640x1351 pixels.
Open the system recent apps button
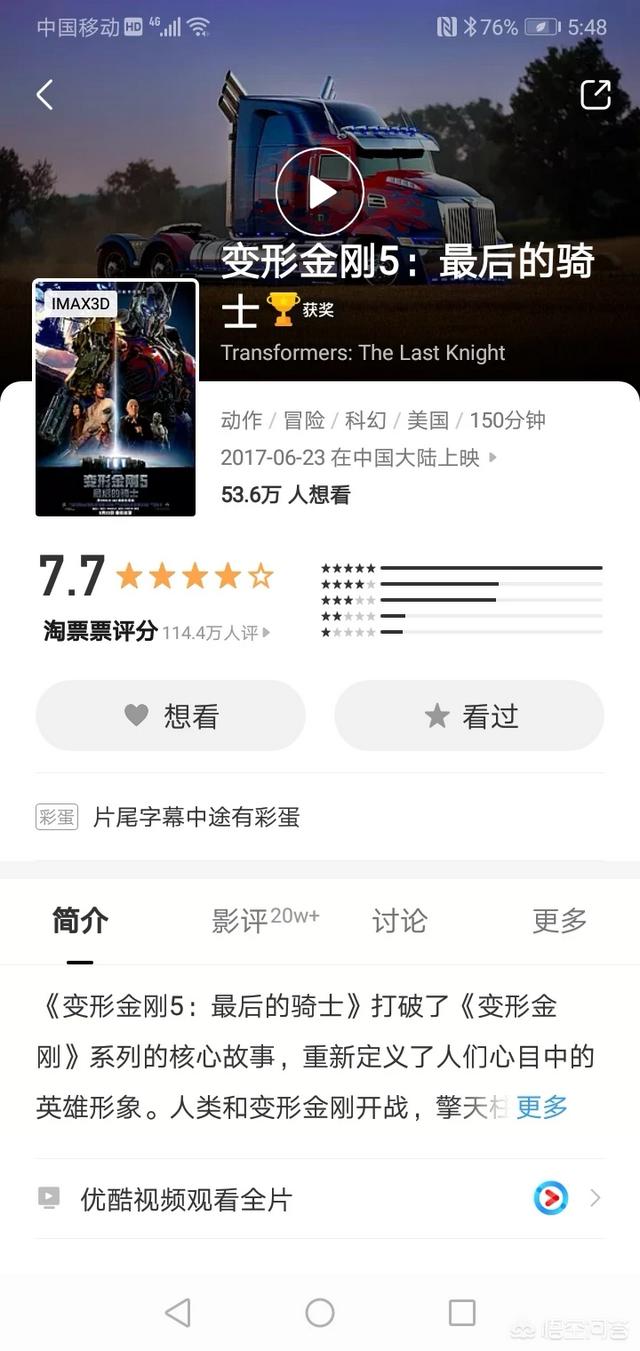click(x=462, y=1312)
